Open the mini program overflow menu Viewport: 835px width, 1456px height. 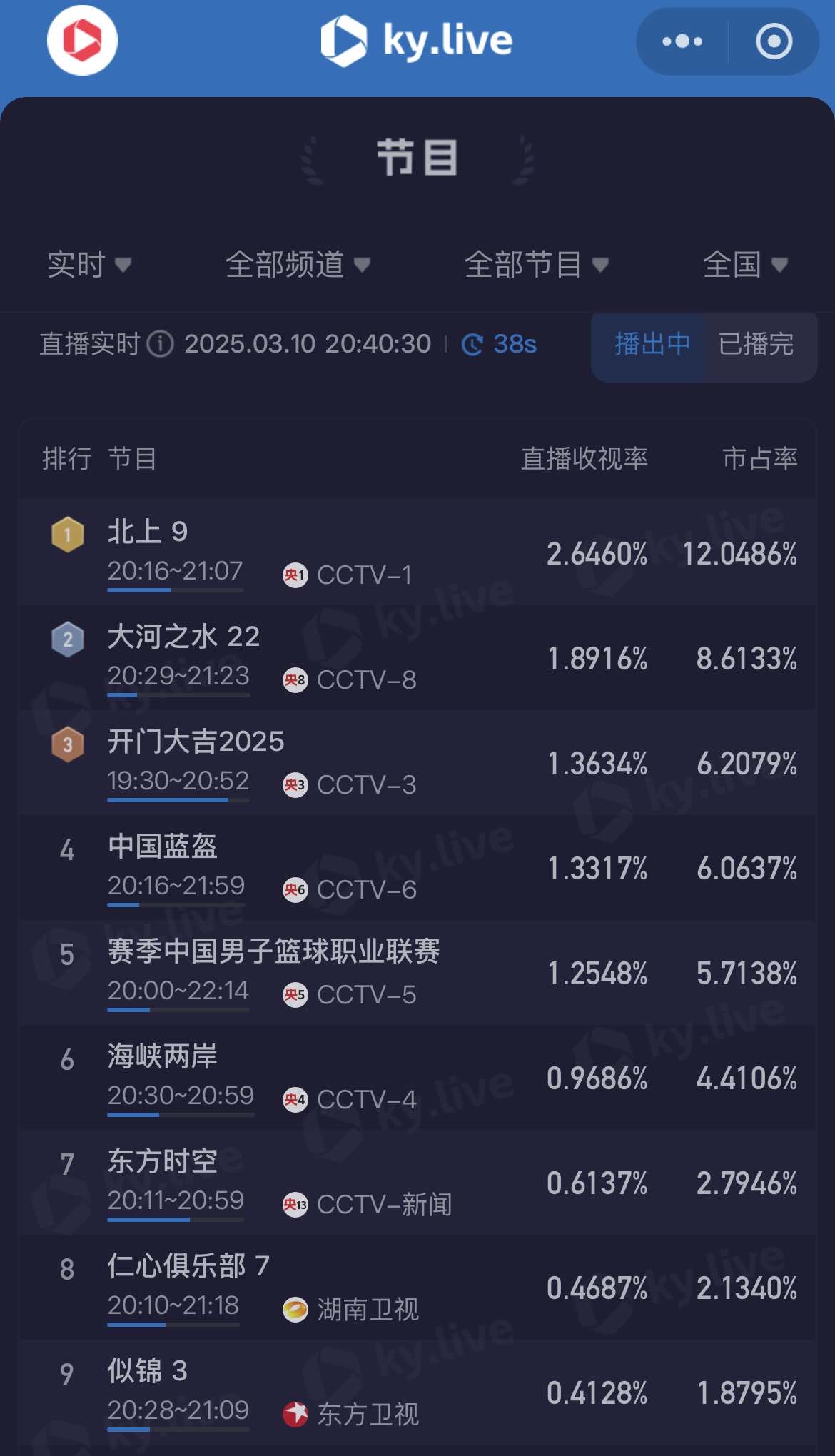click(682, 41)
